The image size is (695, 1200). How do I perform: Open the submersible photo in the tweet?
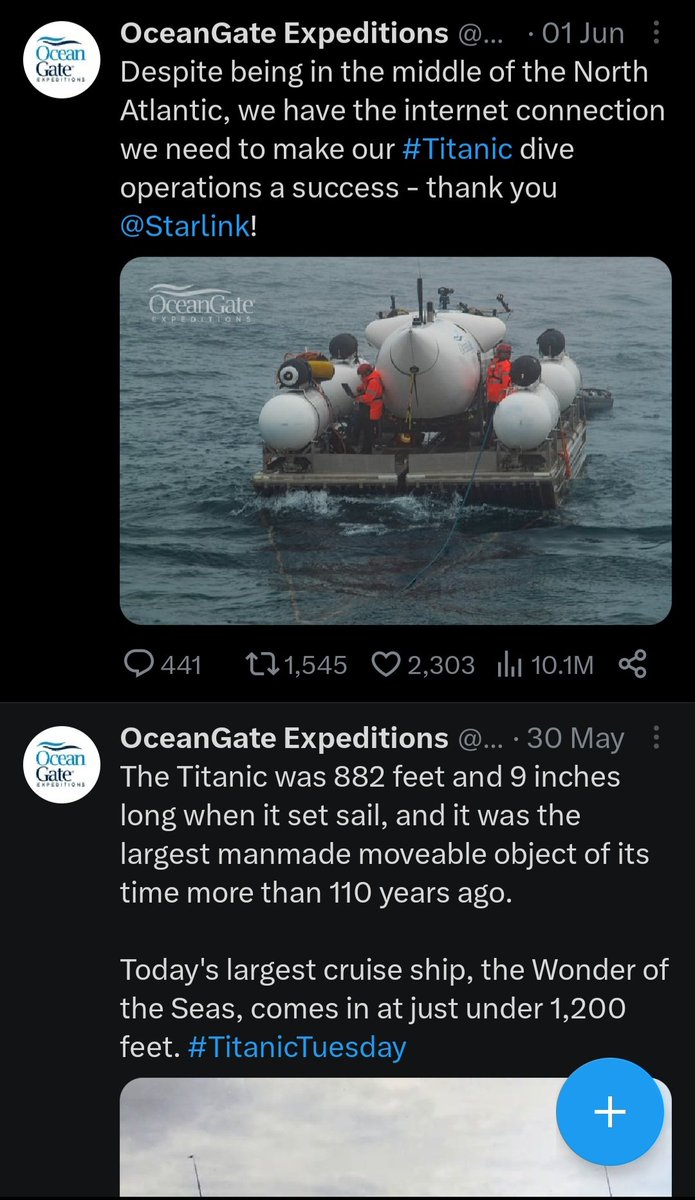(x=395, y=440)
